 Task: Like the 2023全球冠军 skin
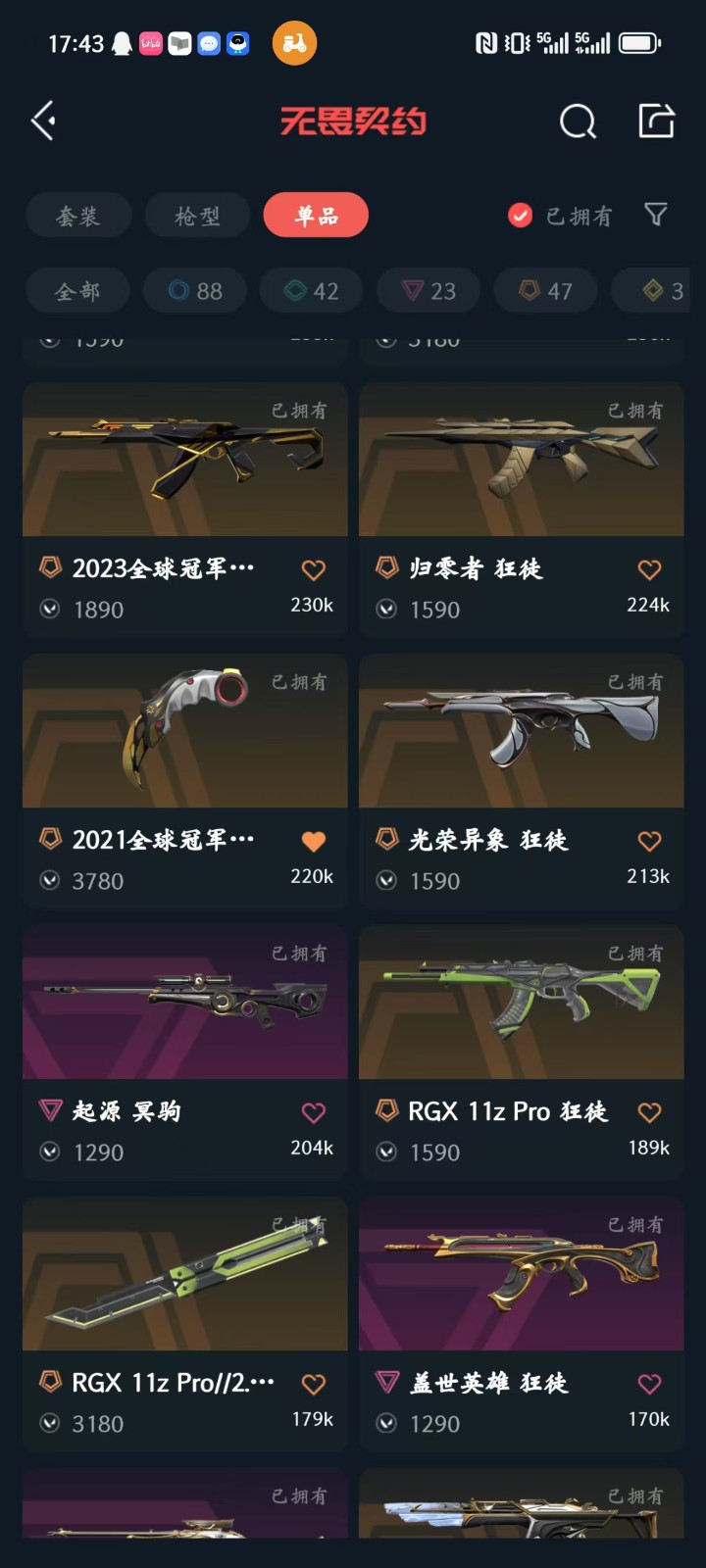coord(313,569)
